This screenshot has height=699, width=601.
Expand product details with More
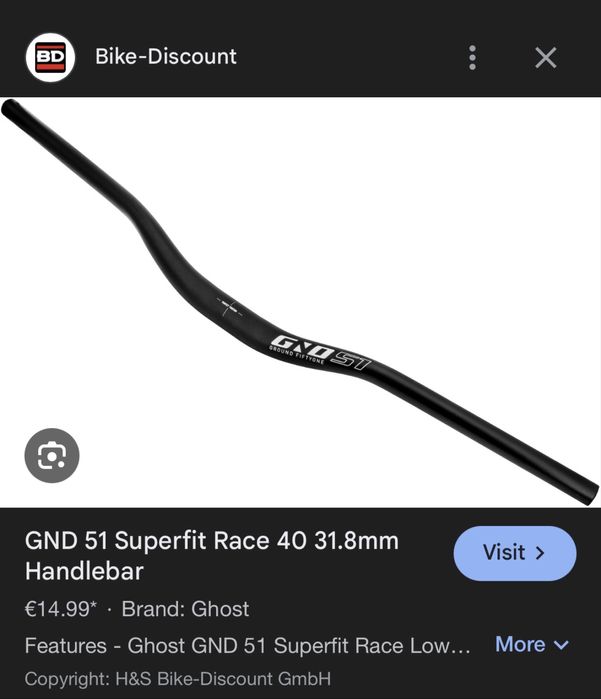click(531, 644)
